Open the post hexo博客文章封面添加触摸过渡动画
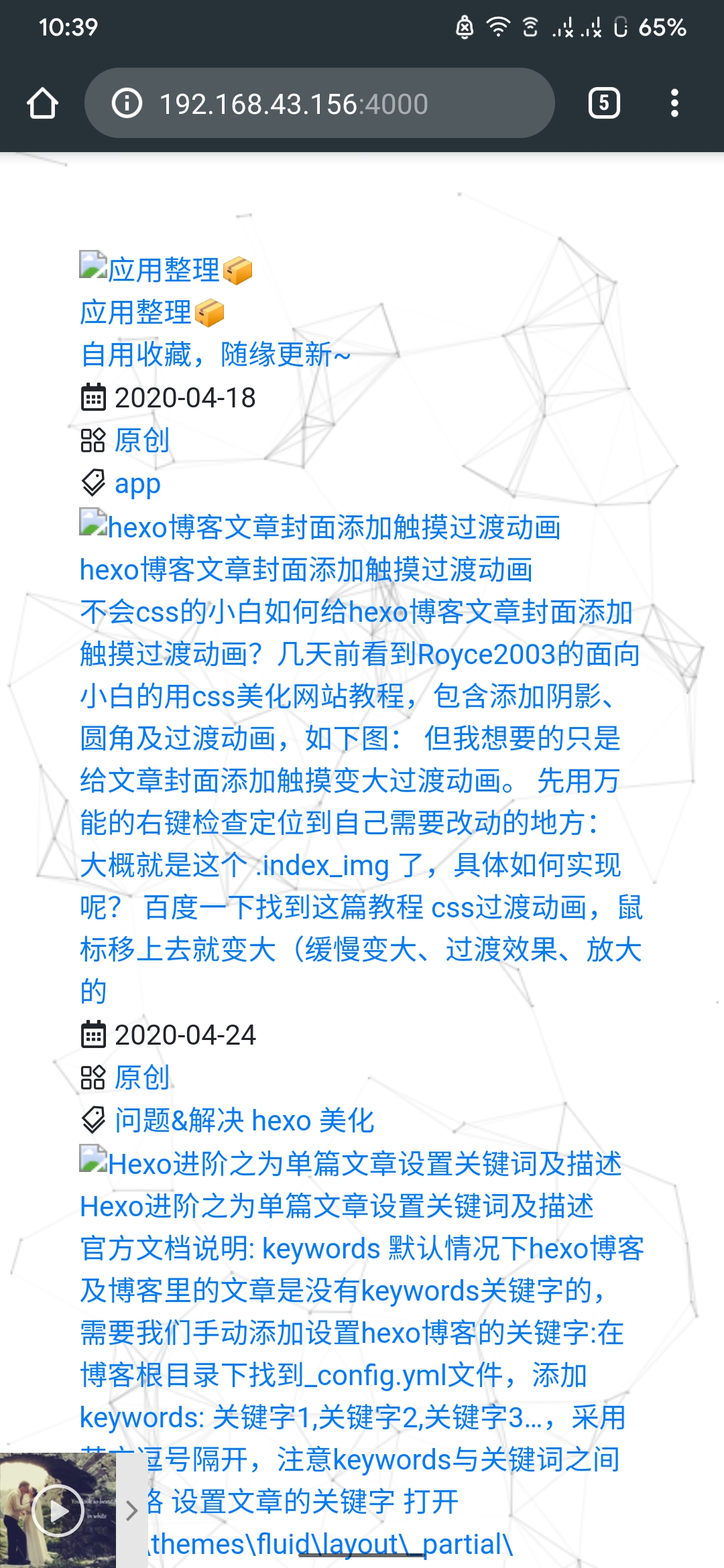Screen dimensions: 724x1568 [x=306, y=570]
